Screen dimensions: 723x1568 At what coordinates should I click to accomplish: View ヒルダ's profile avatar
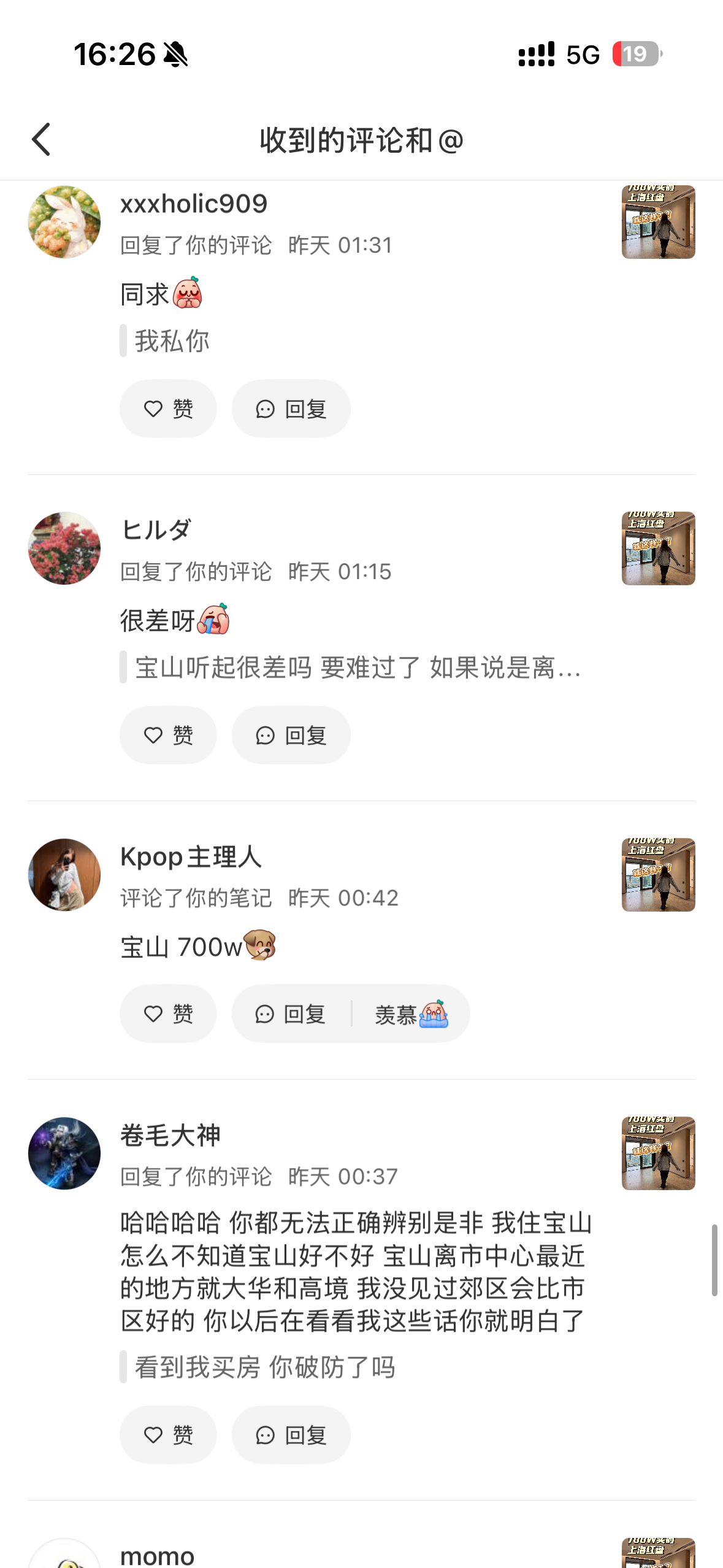pos(64,548)
